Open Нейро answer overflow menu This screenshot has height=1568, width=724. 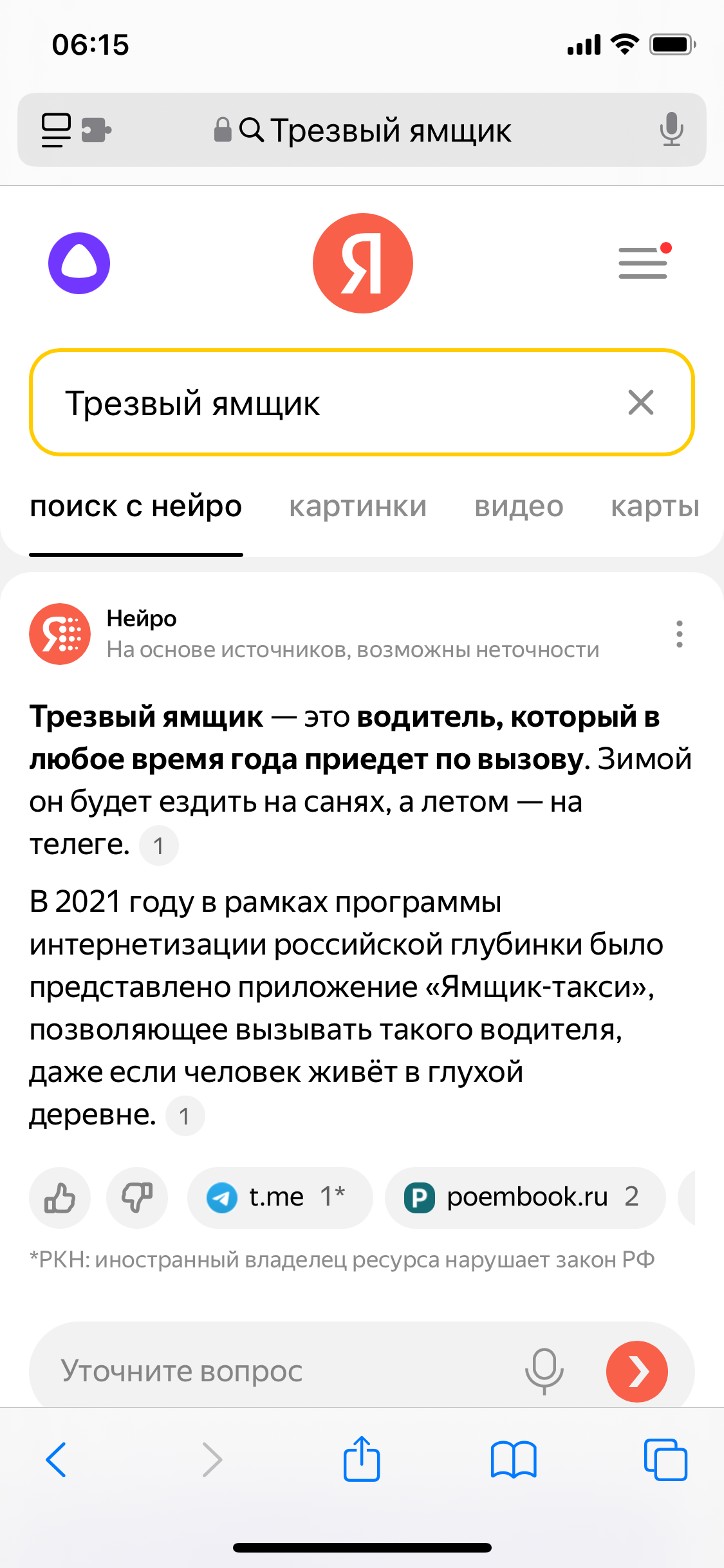(679, 634)
